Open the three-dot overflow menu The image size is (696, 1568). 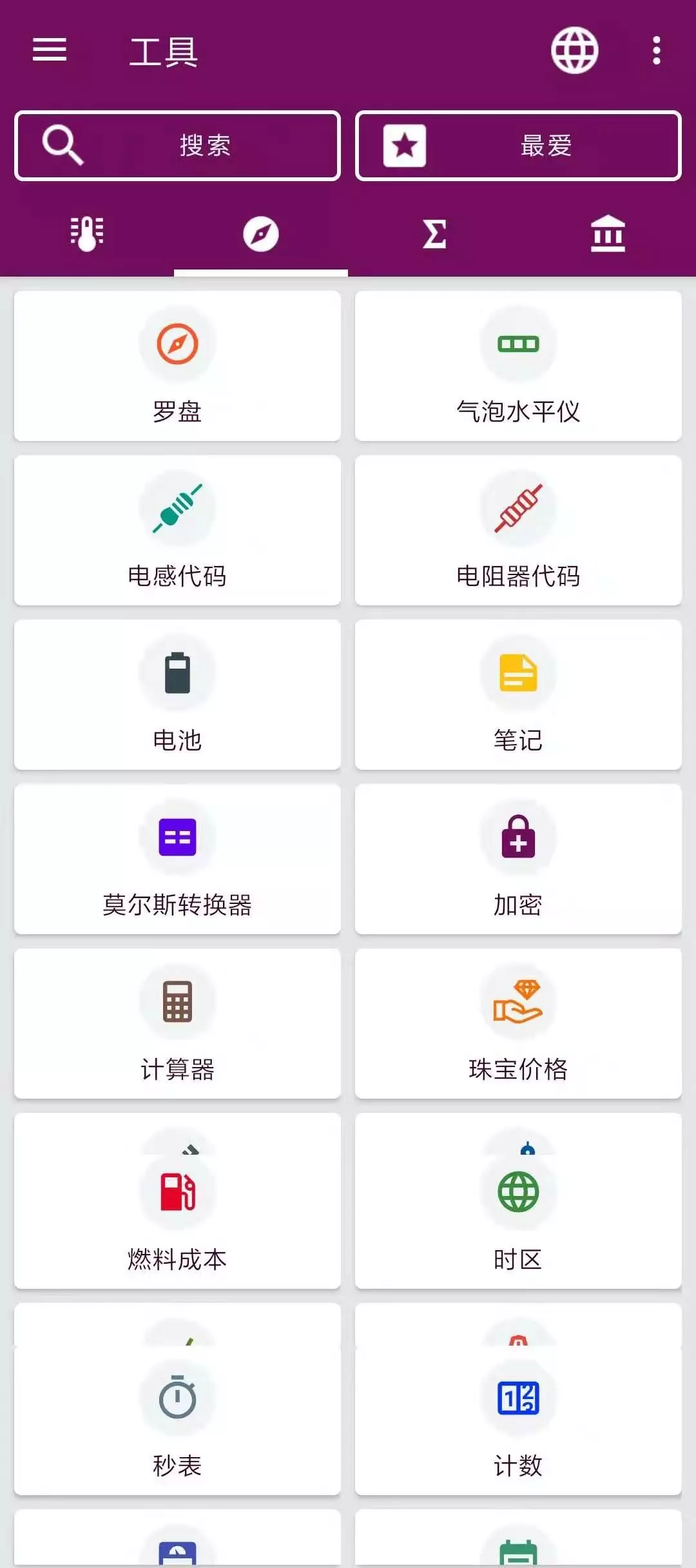[656, 50]
